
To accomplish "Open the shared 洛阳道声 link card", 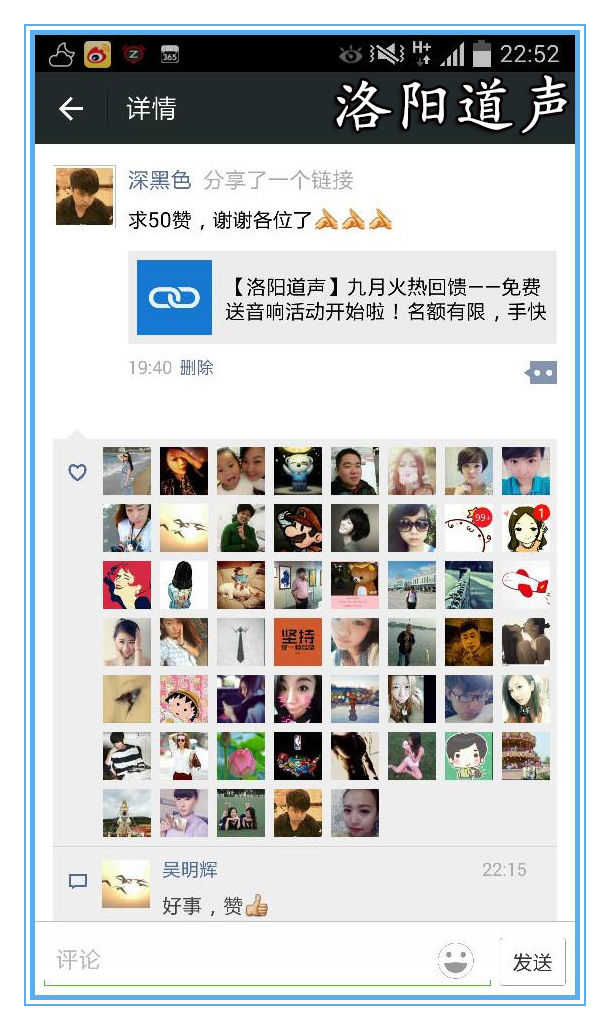I will (342, 298).
